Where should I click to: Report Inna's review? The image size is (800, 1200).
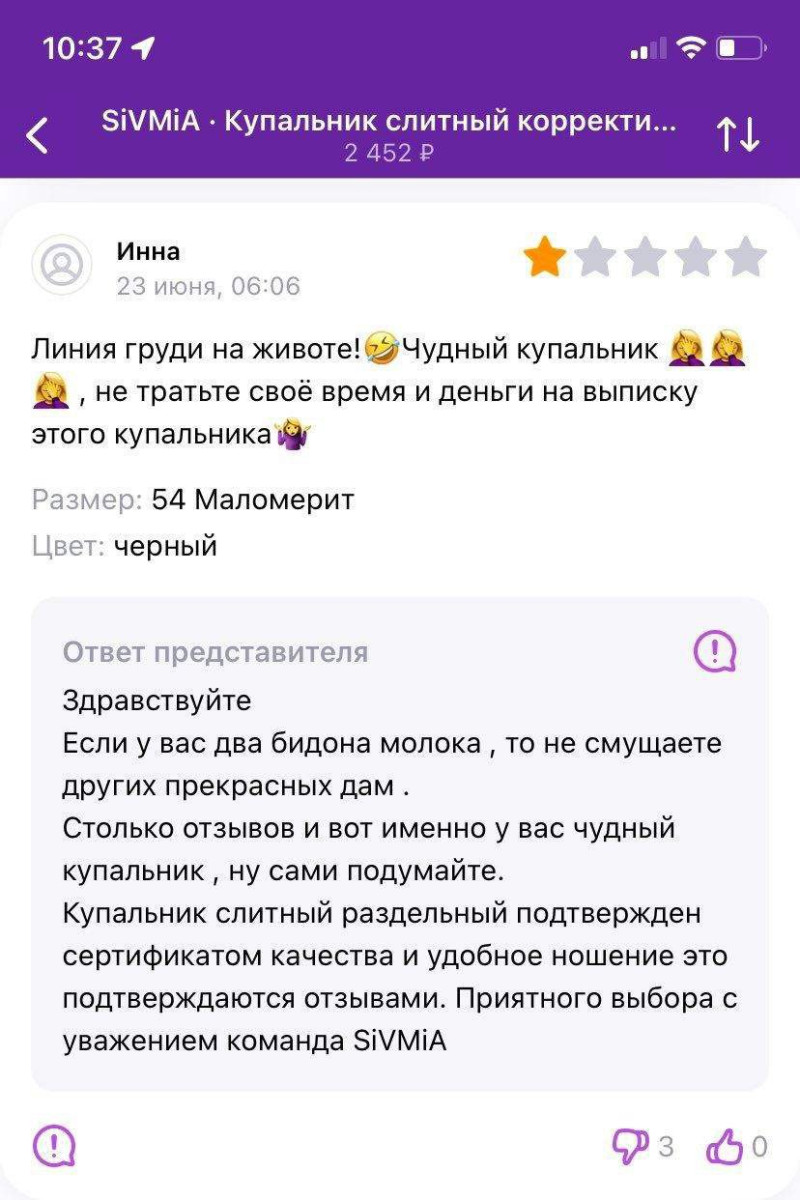click(x=55, y=1146)
